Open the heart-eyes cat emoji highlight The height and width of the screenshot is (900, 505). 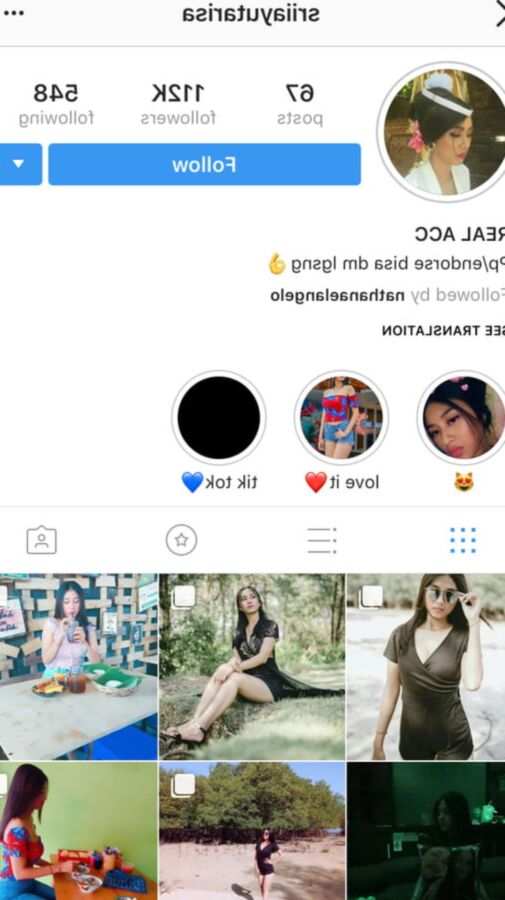(463, 417)
